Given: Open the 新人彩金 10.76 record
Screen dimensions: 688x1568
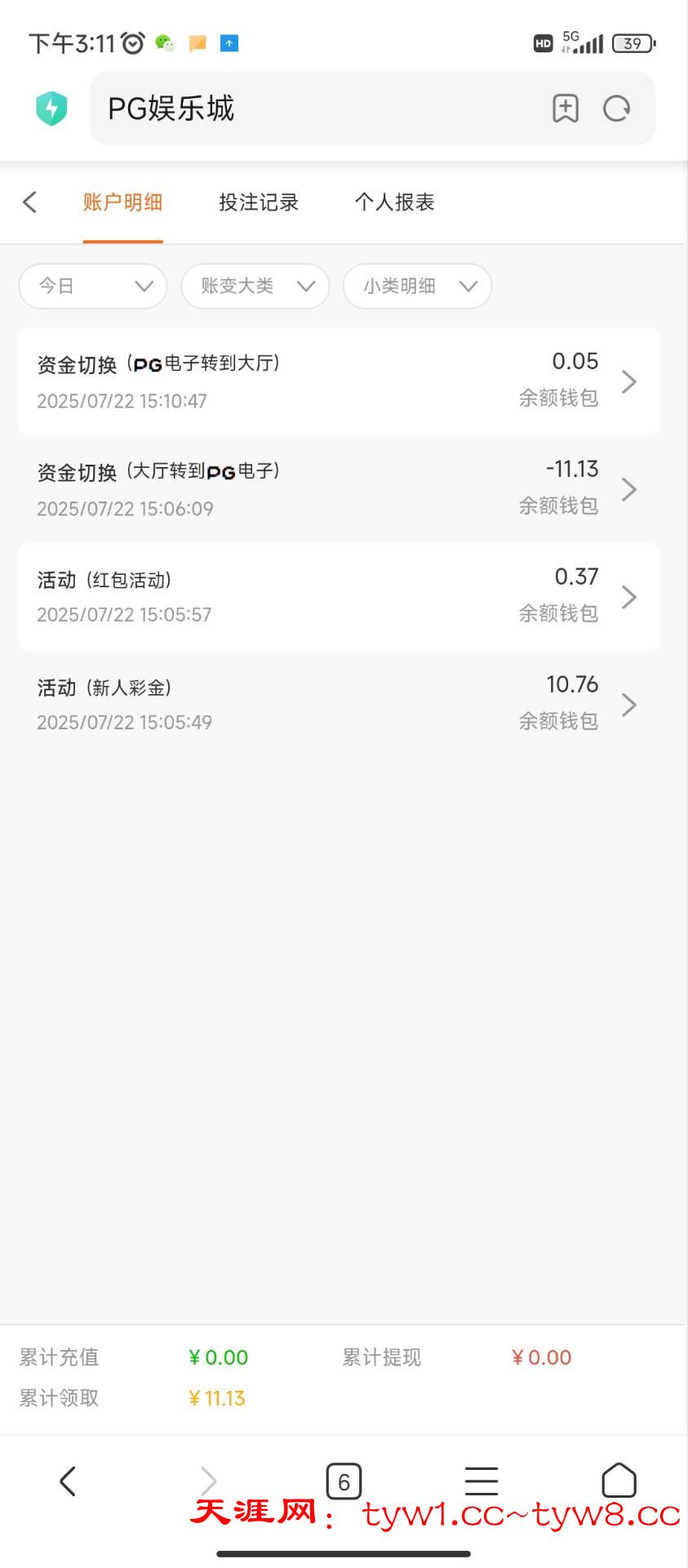Looking at the screenshot, I should pyautogui.click(x=339, y=704).
